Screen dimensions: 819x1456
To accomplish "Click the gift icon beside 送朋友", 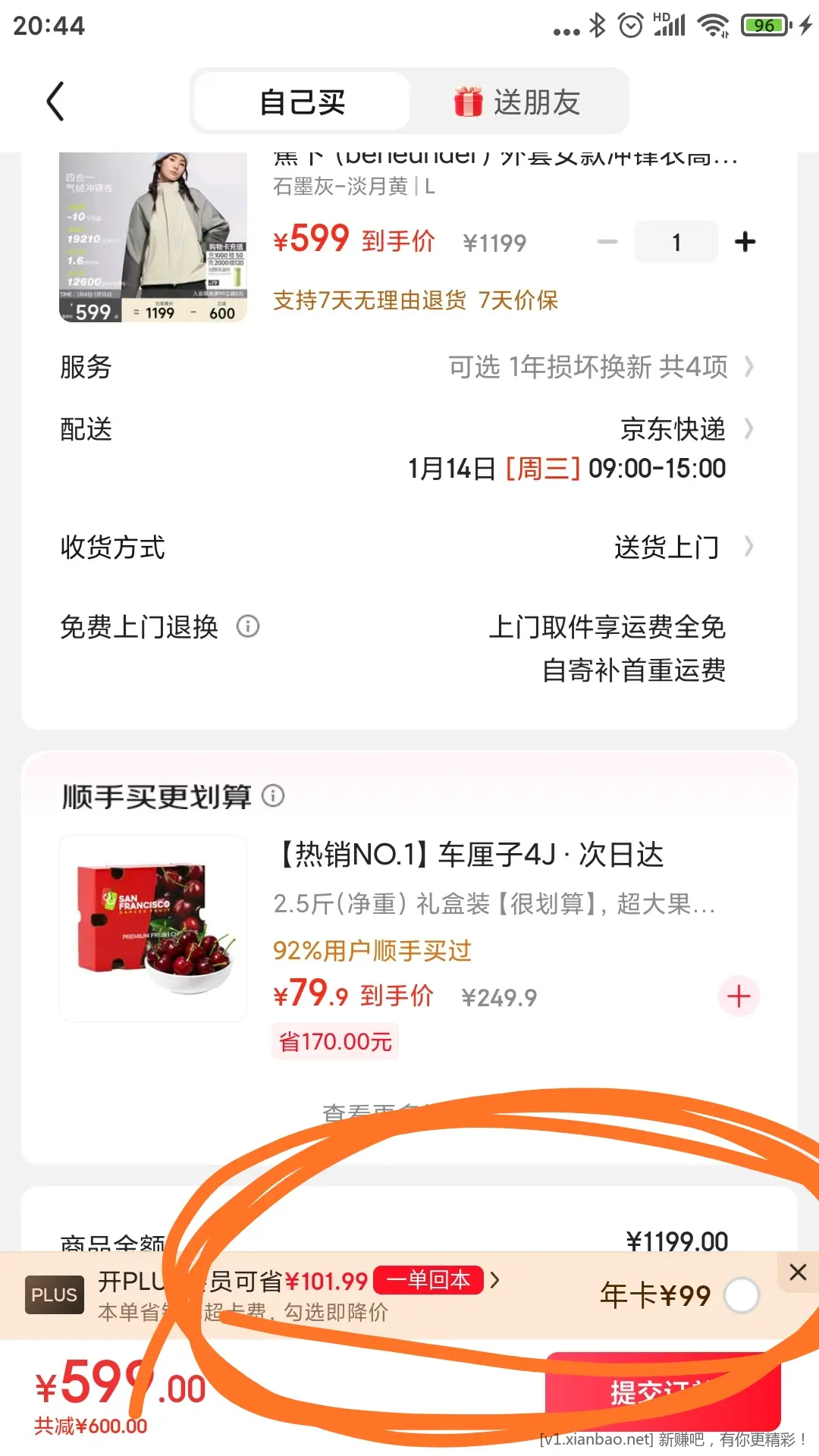I will [x=468, y=99].
